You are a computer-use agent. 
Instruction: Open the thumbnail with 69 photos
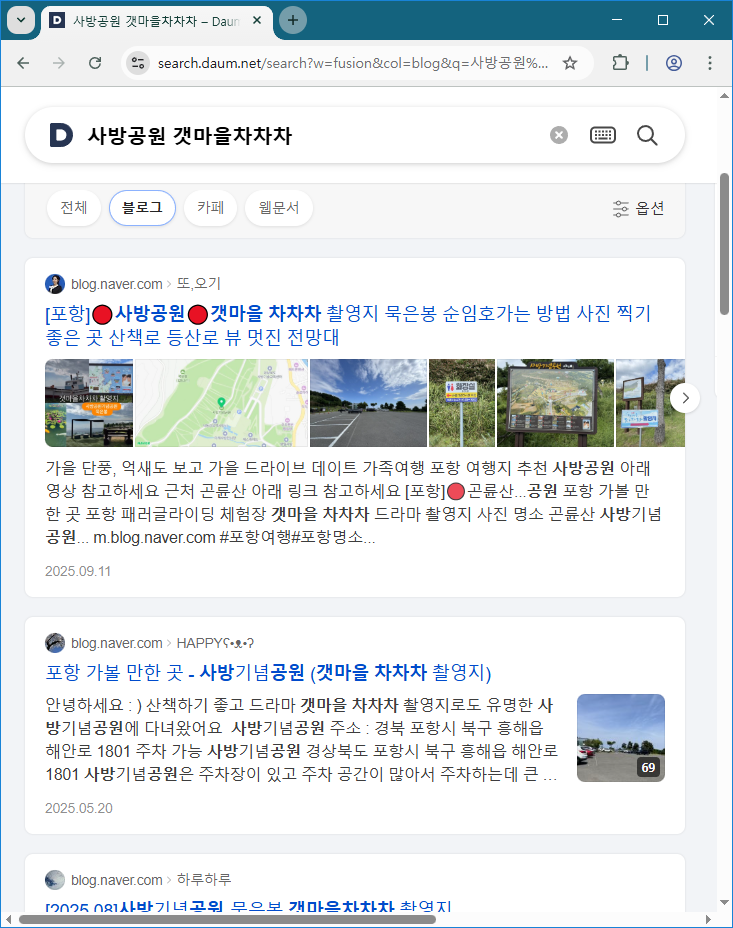pyautogui.click(x=620, y=738)
